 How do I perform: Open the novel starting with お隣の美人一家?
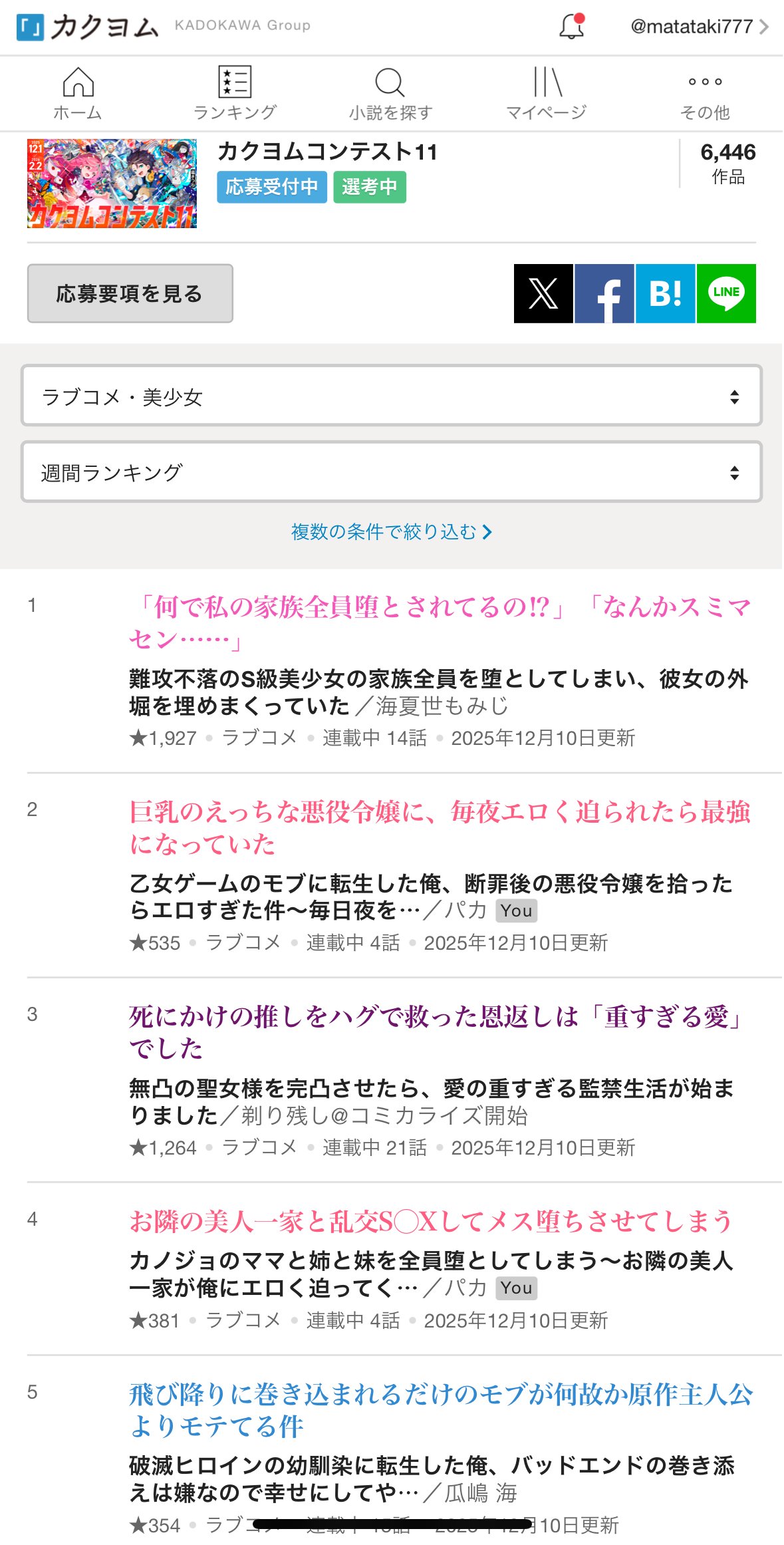click(430, 1221)
